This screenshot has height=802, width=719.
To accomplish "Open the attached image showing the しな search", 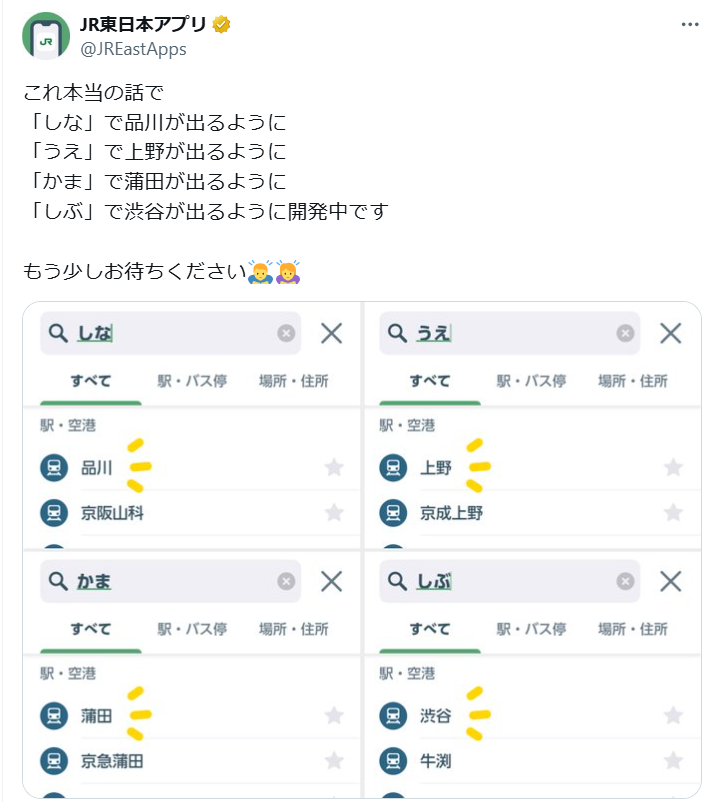I will [x=192, y=425].
